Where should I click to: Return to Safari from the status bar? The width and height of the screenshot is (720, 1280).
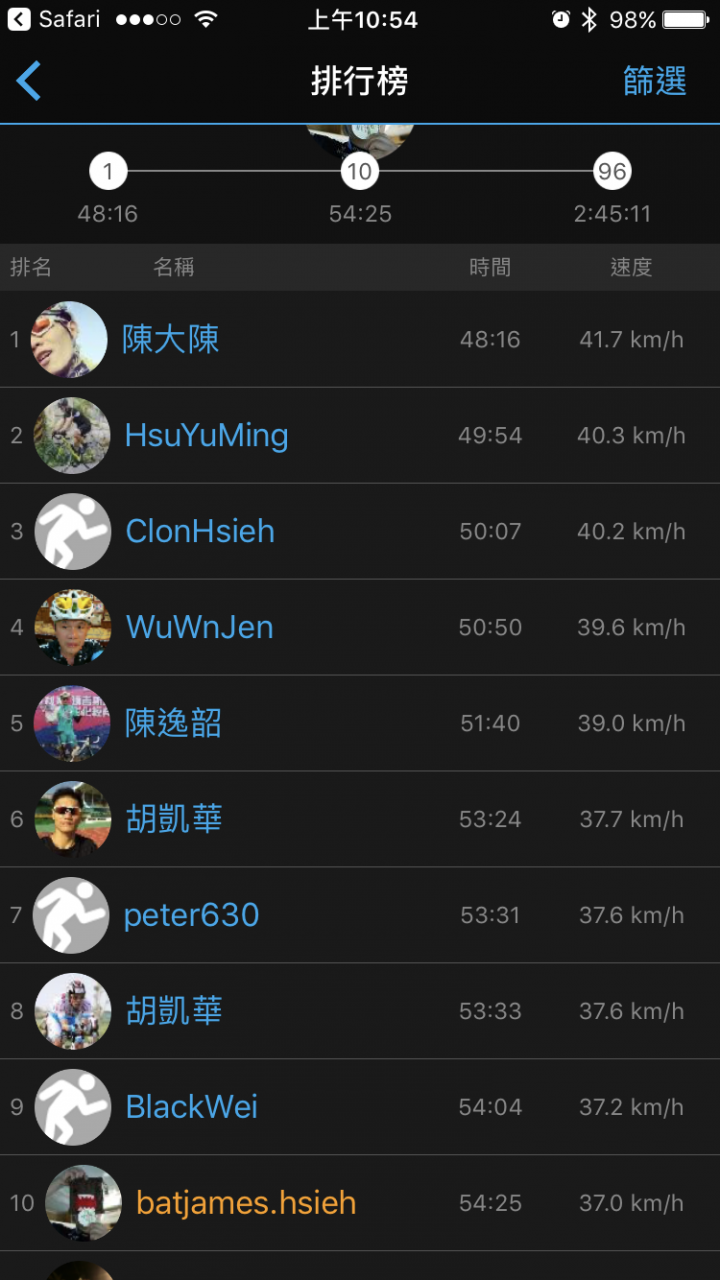point(55,20)
